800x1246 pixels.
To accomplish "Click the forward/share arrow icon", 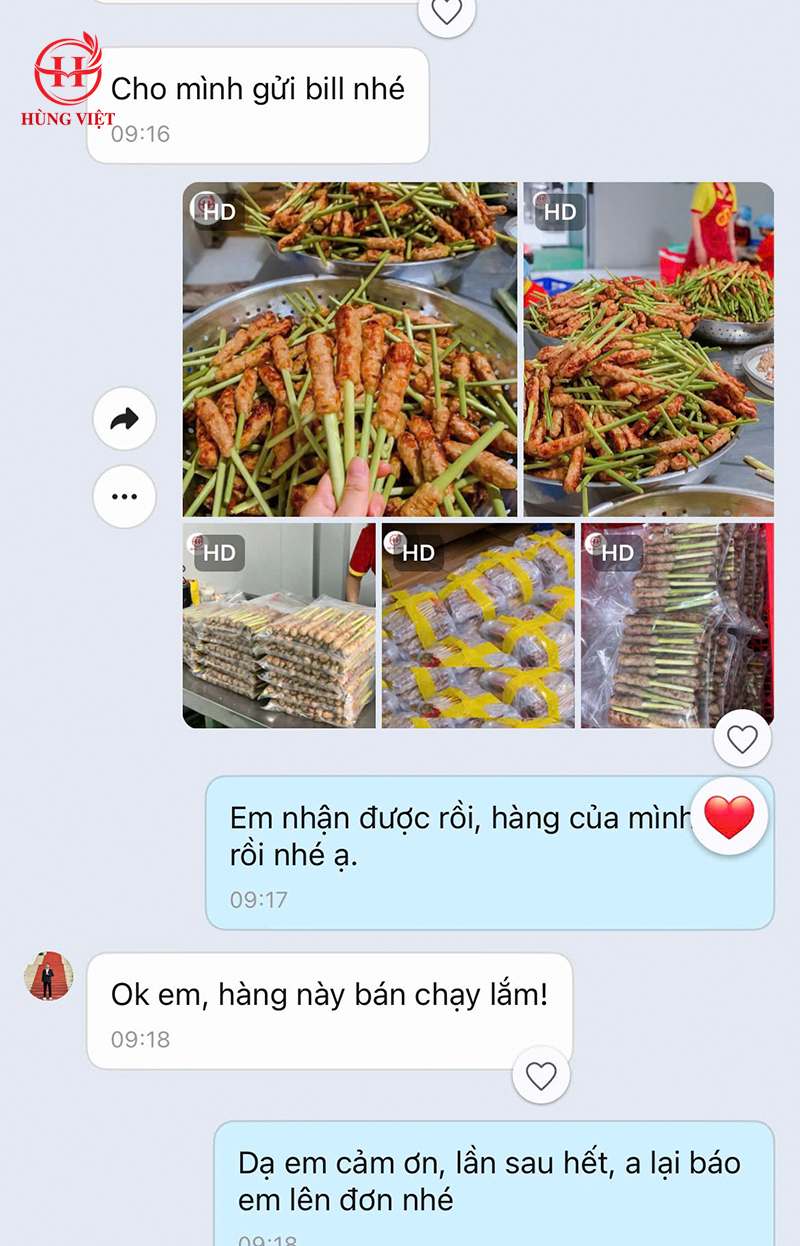I will 123,420.
